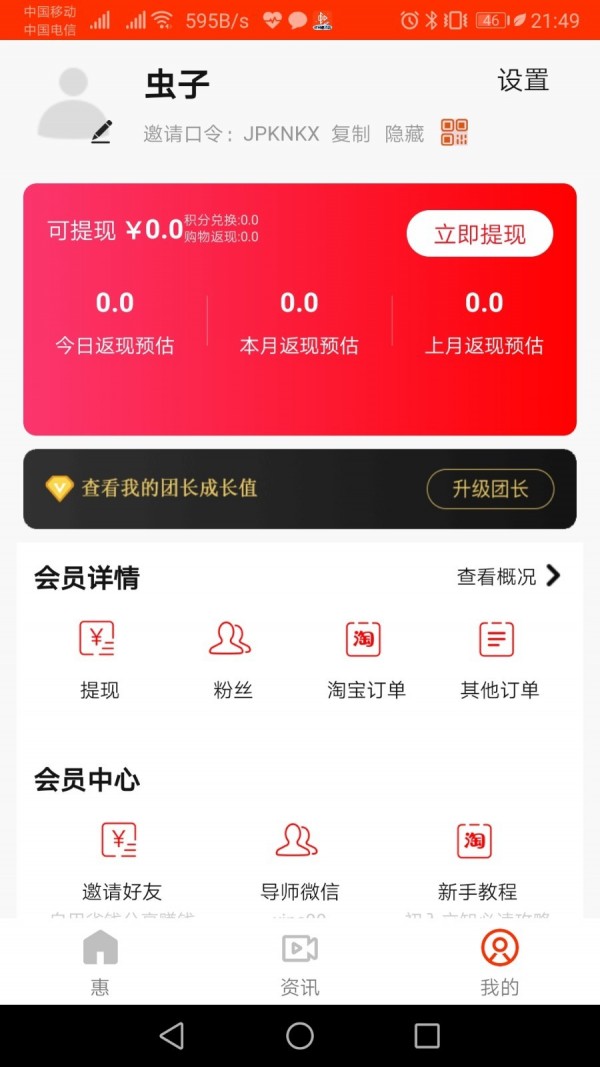Tap 复制 to copy the invite code
The width and height of the screenshot is (600, 1067).
point(350,134)
